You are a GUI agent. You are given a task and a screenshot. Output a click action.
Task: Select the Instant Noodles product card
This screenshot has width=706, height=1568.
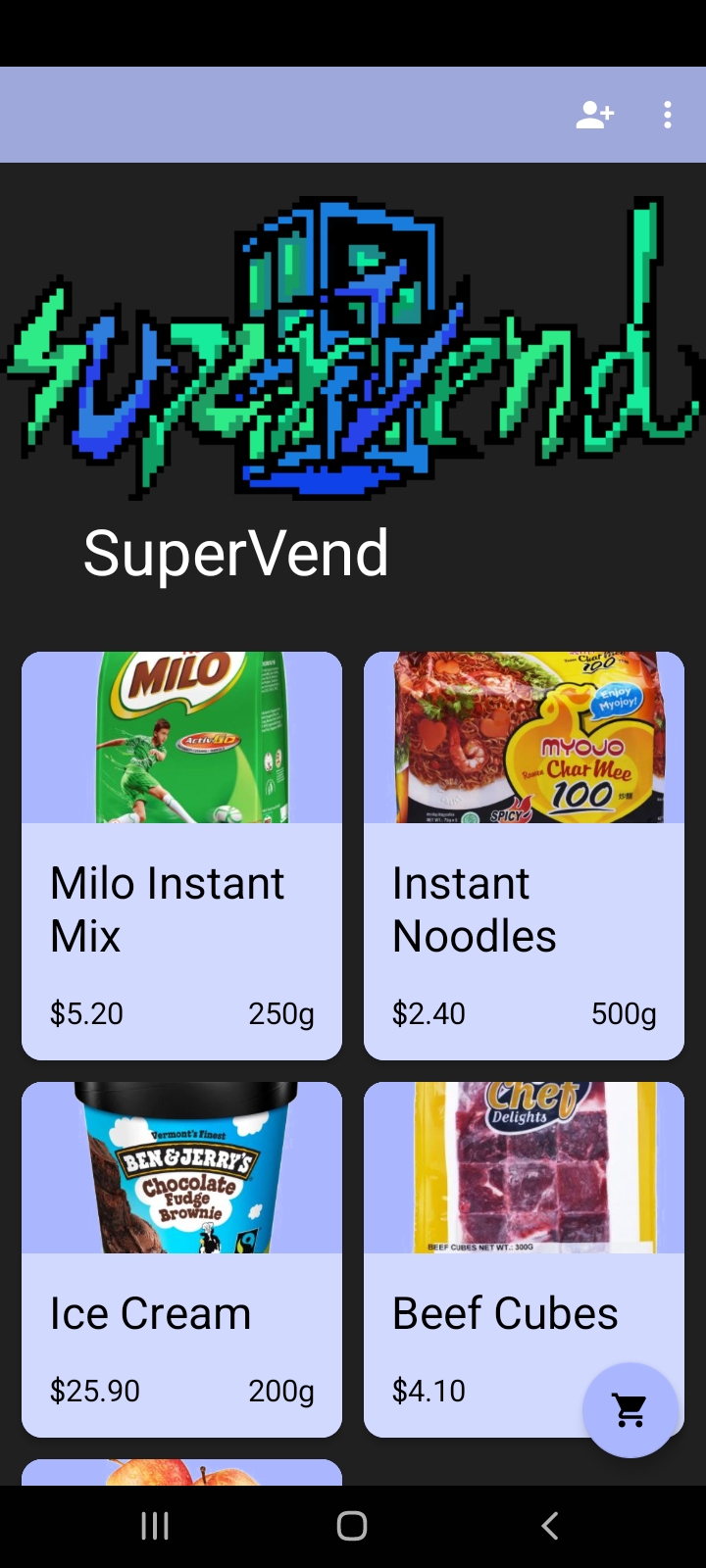pos(524,855)
